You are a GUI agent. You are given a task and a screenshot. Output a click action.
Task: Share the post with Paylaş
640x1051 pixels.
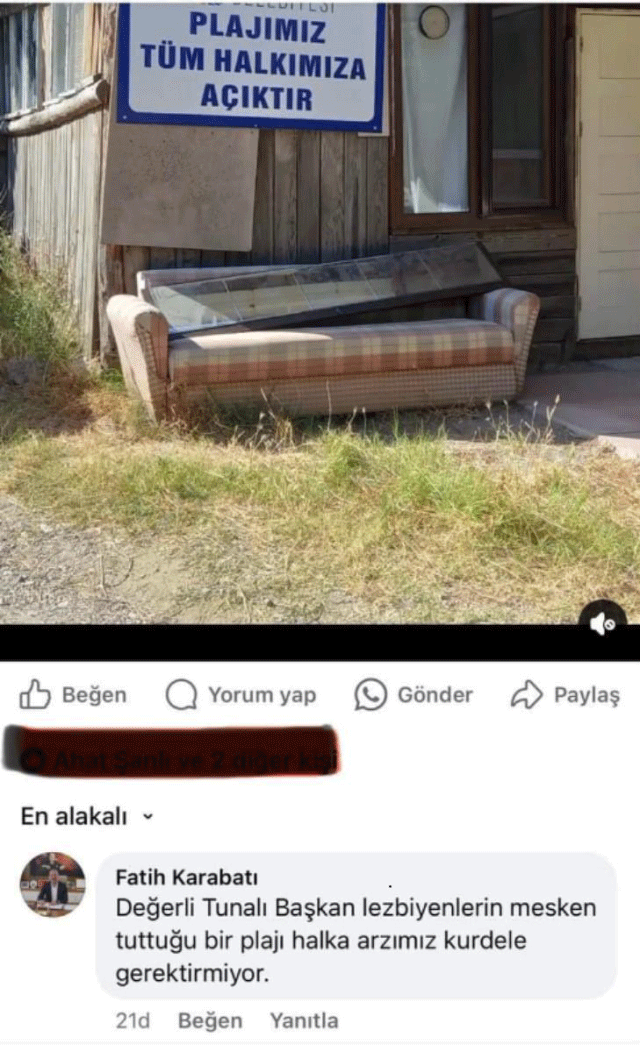point(564,695)
